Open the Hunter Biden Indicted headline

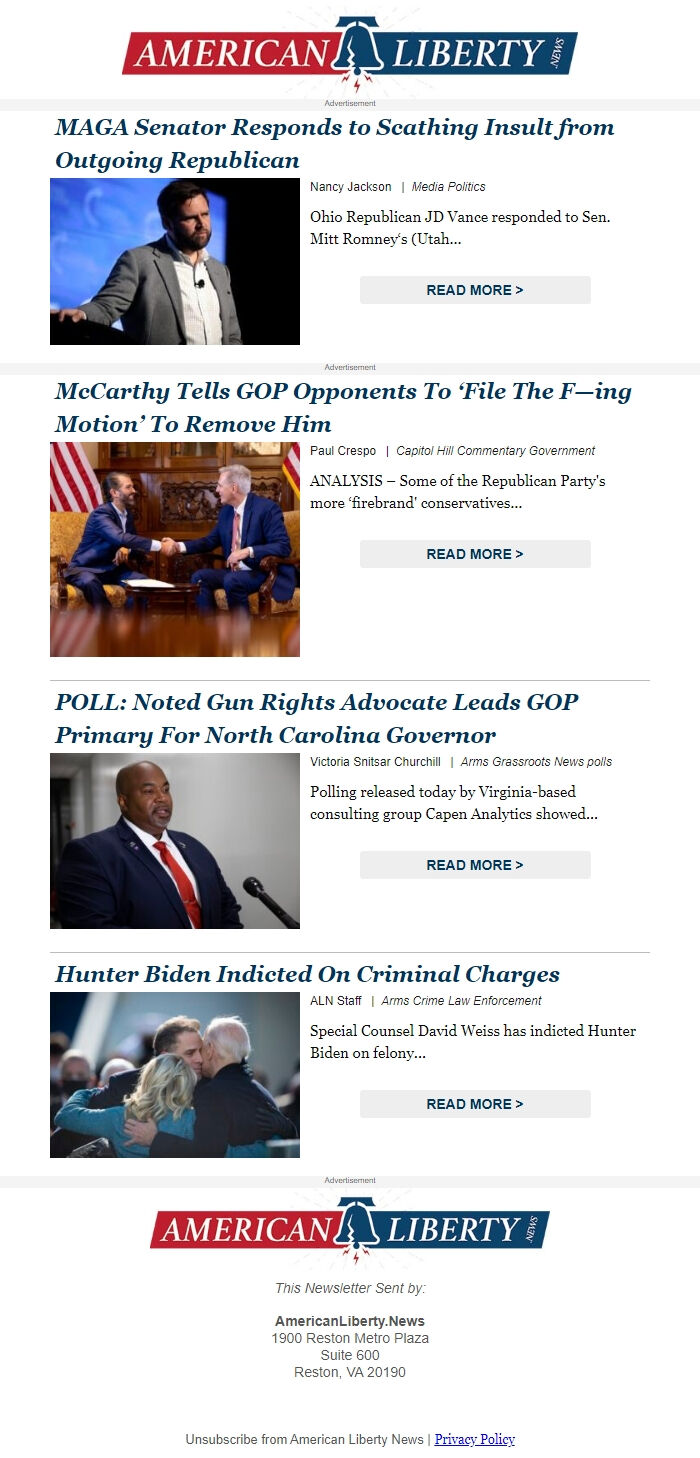click(x=307, y=974)
